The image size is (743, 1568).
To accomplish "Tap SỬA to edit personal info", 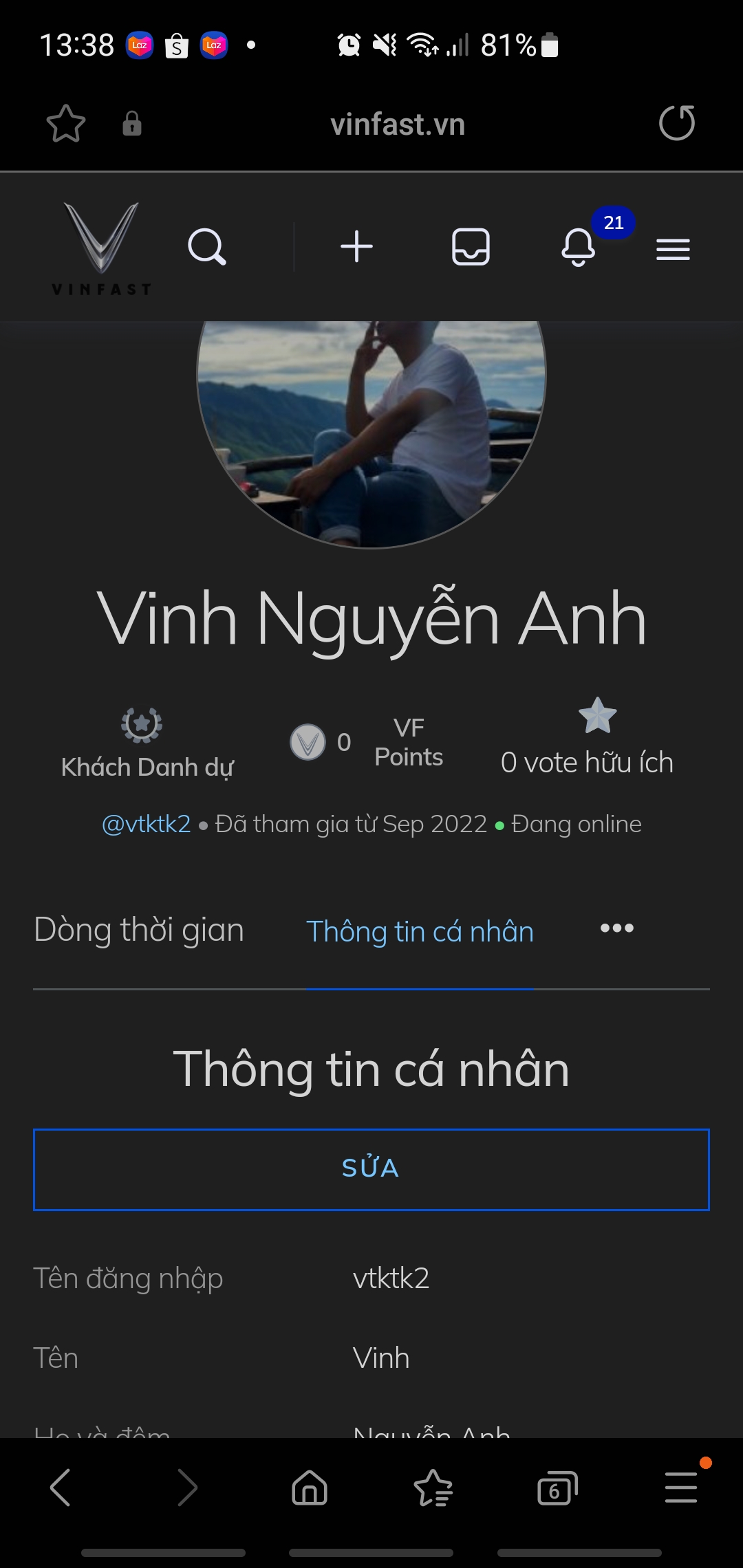I will (x=371, y=1169).
